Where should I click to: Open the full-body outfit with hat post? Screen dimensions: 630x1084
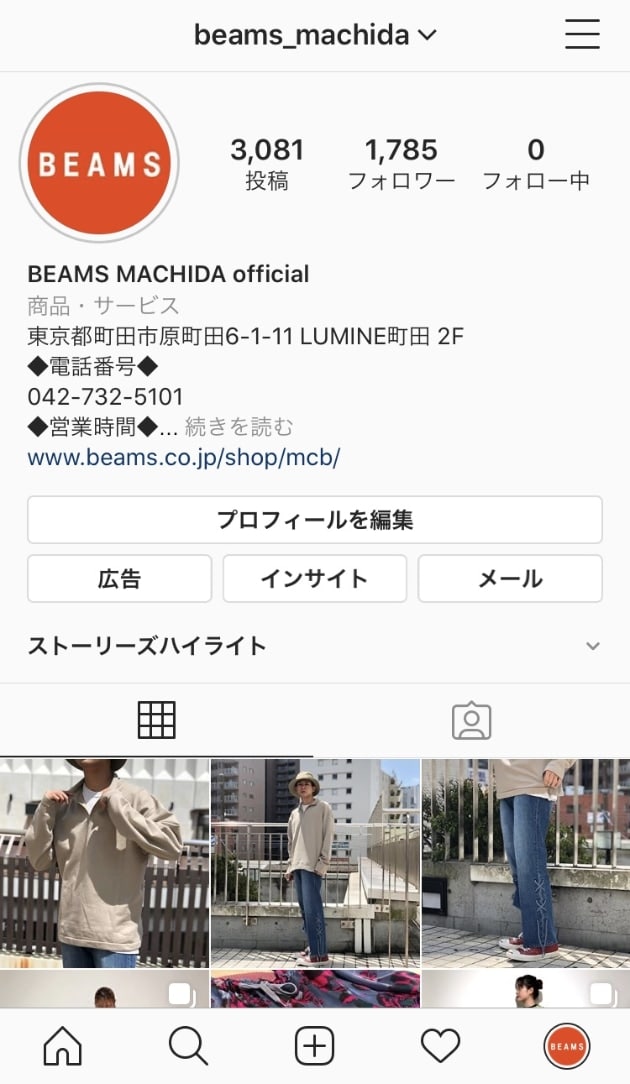[315, 862]
